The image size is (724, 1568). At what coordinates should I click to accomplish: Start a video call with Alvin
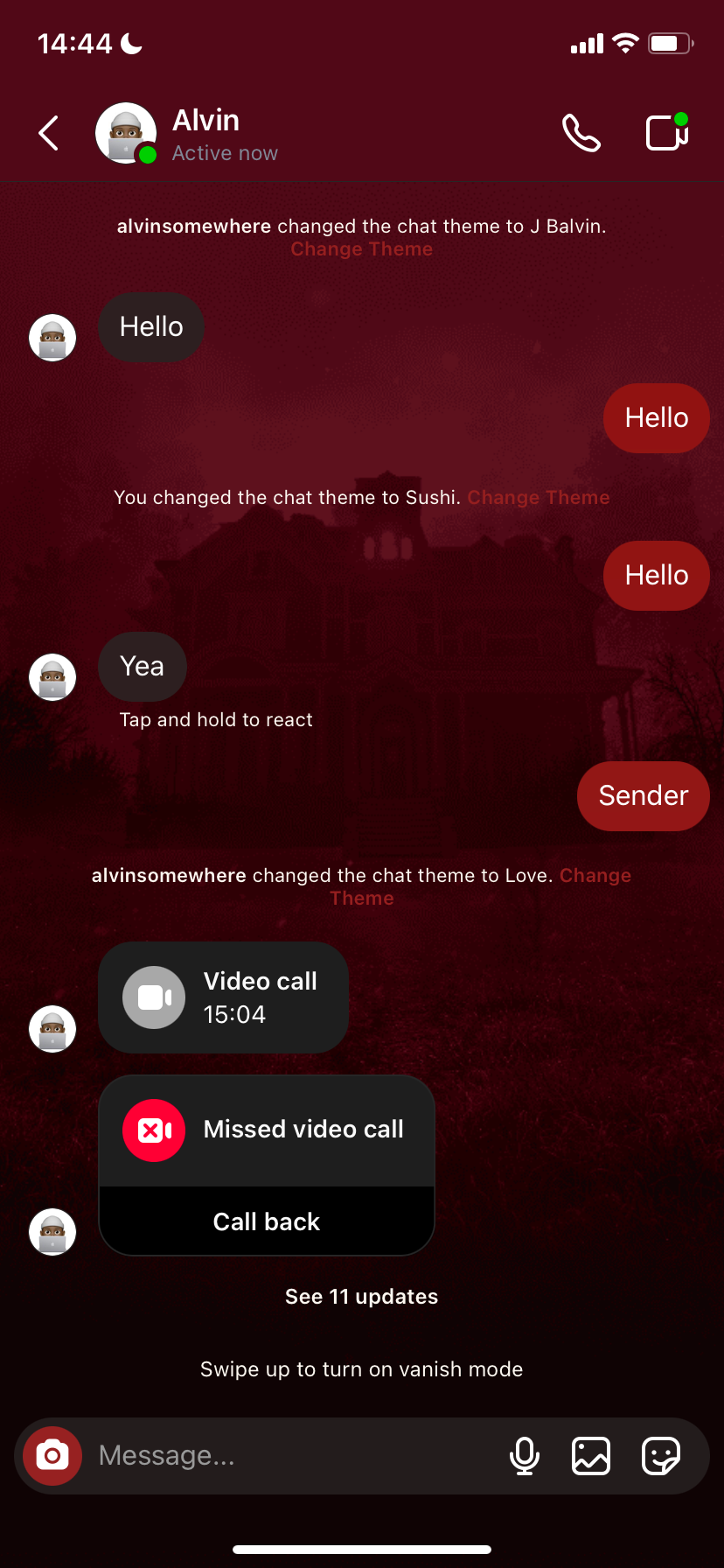(667, 133)
